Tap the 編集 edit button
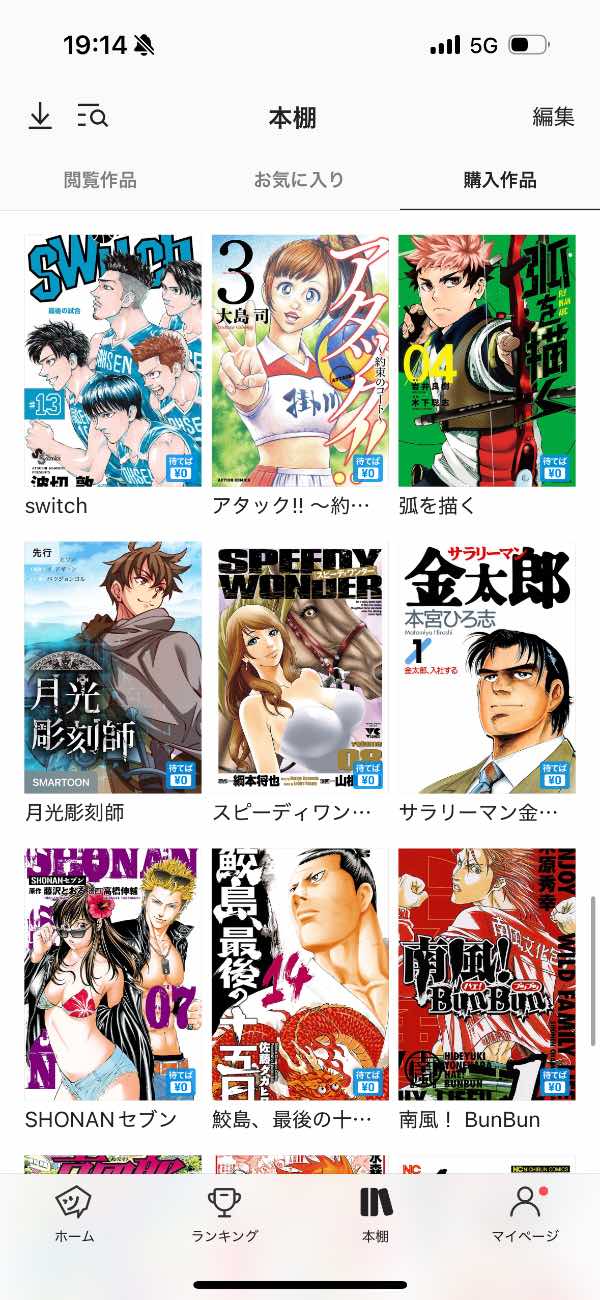Screen dimensions: 600x1300 [553, 117]
